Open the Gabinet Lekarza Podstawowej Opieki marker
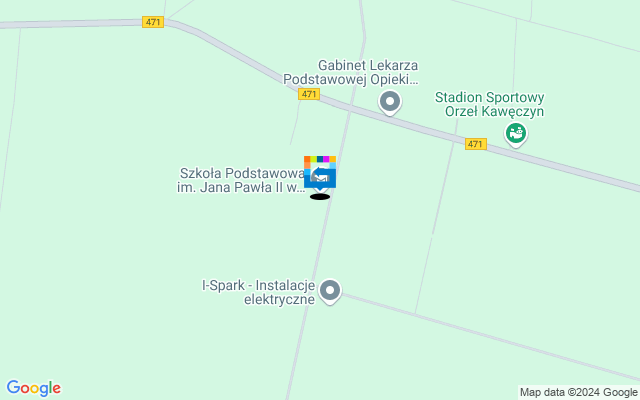This screenshot has width=640, height=400. pyautogui.click(x=390, y=101)
